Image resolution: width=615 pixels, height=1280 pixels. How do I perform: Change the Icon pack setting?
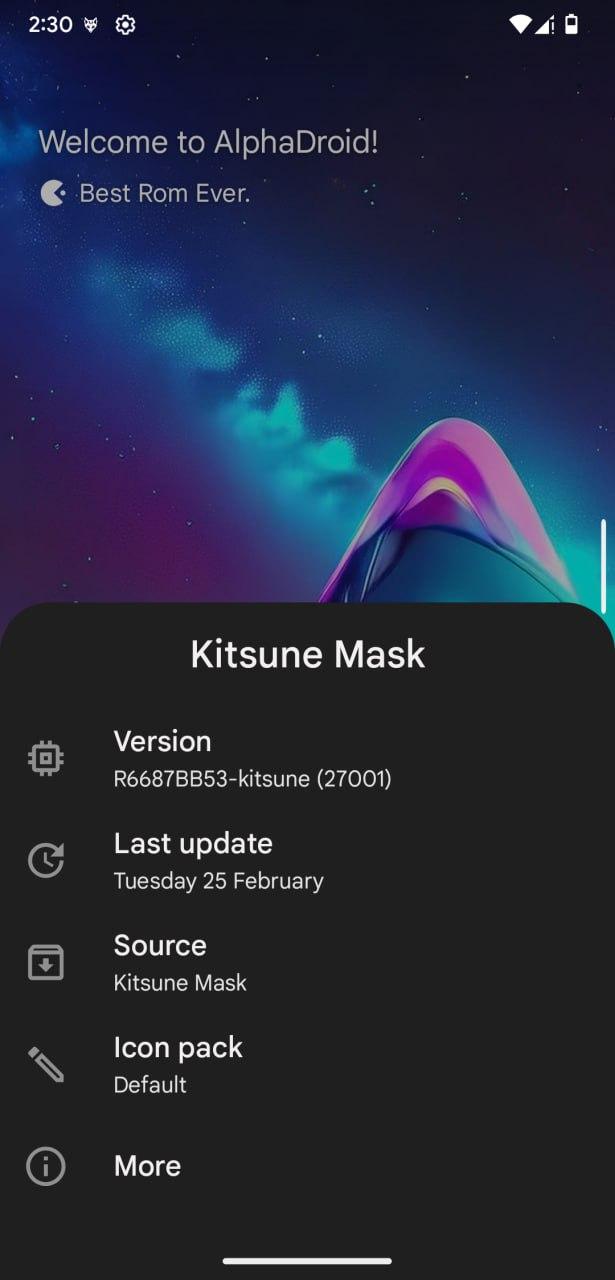tap(307, 1065)
